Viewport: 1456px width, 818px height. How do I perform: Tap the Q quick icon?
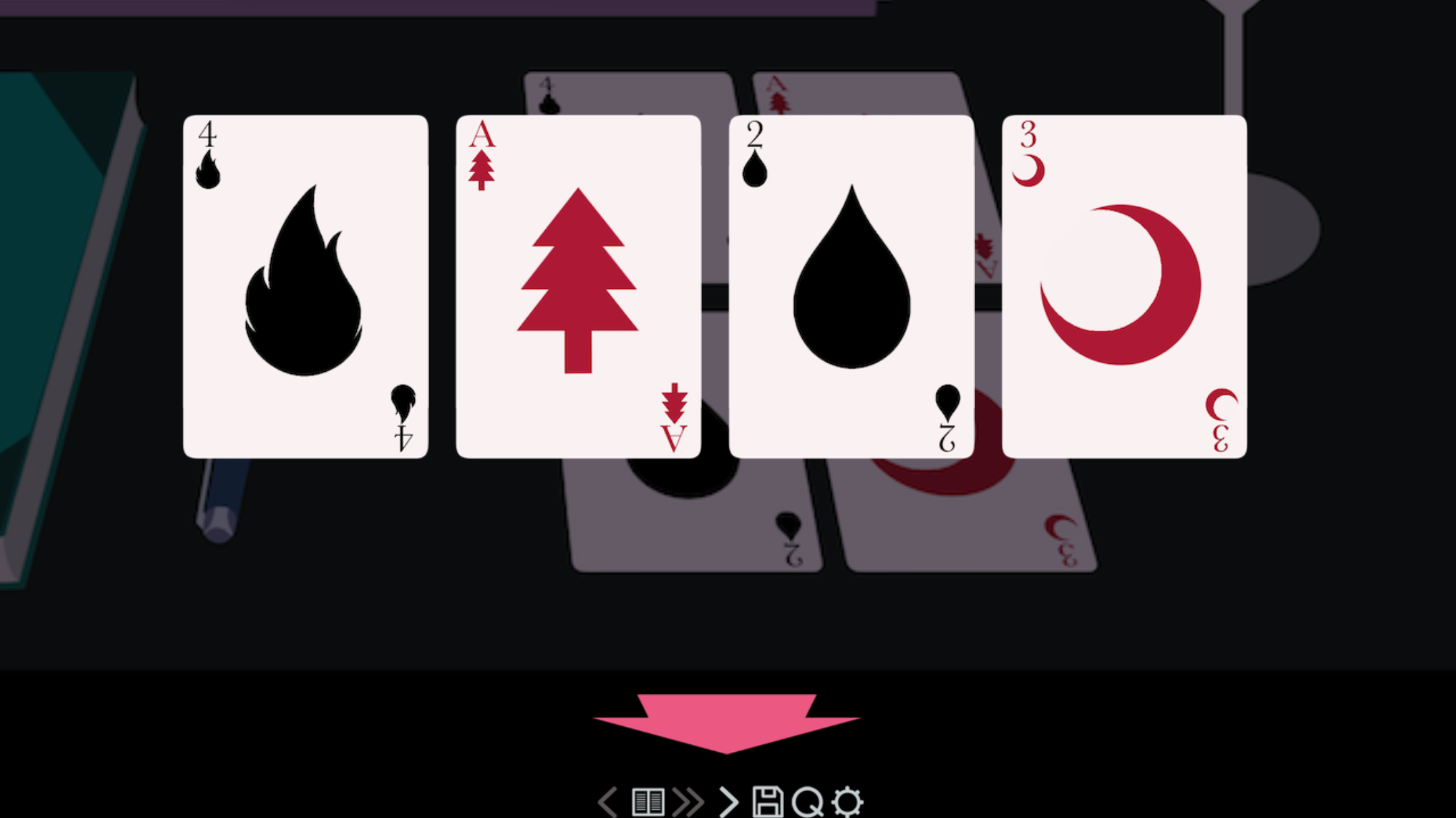point(808,802)
